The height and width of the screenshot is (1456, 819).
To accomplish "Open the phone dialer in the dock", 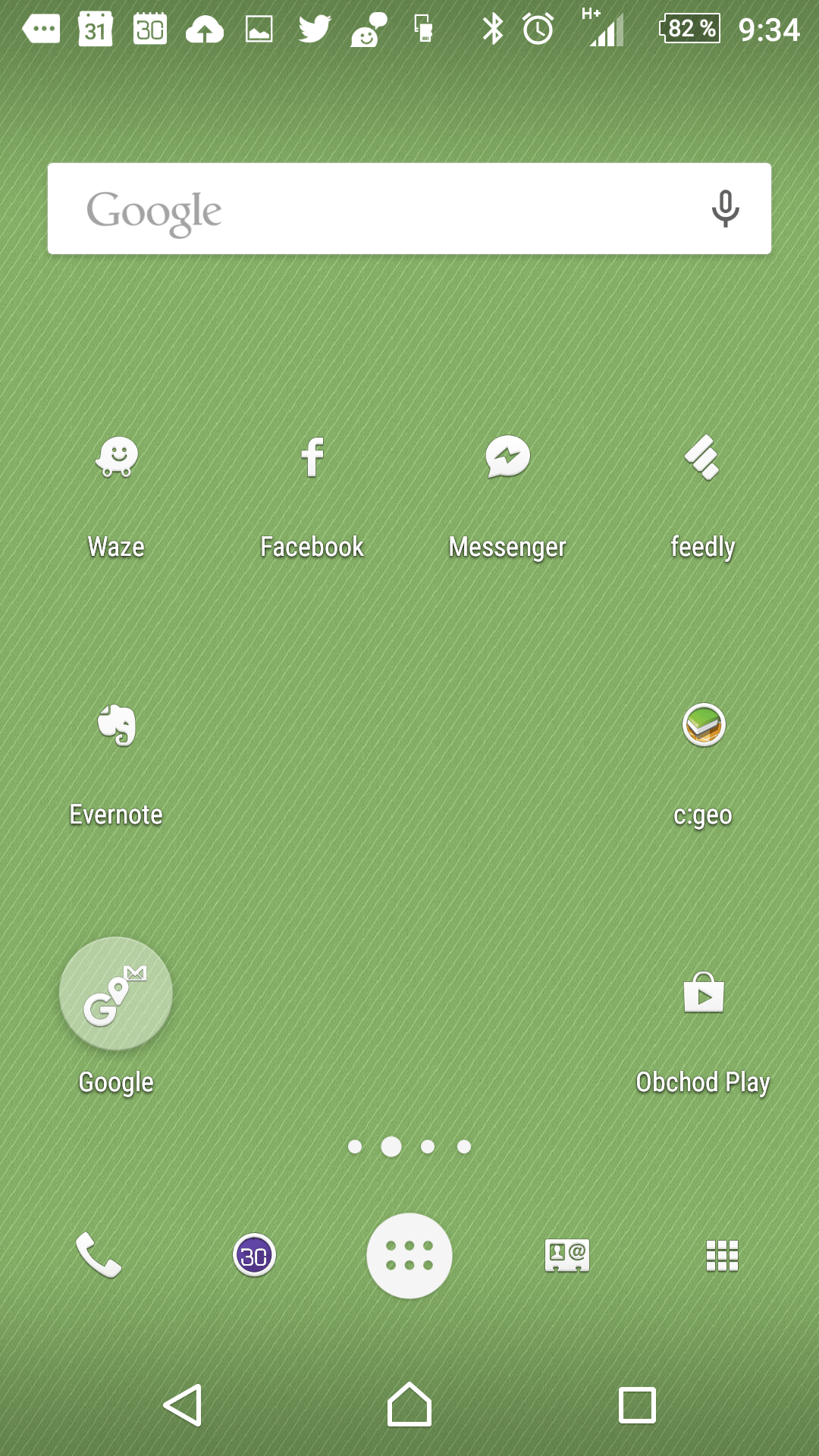I will coord(99,1255).
